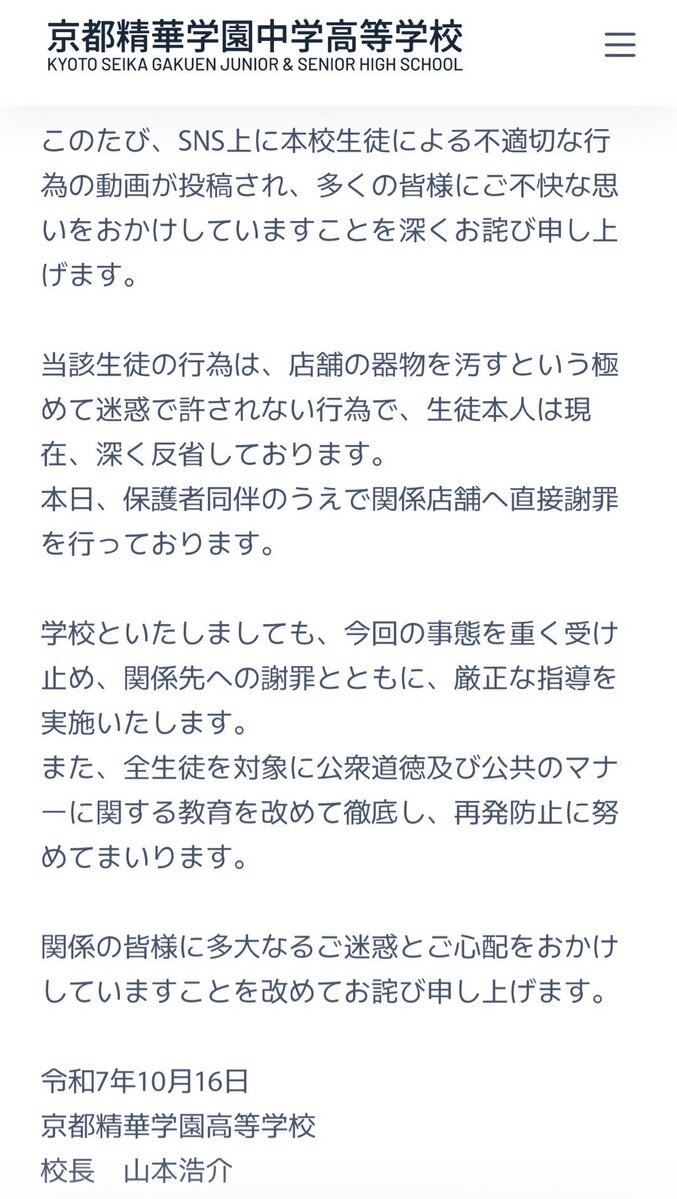Open the hamburger navigation menu
This screenshot has height=1199, width=677.
[x=620, y=45]
